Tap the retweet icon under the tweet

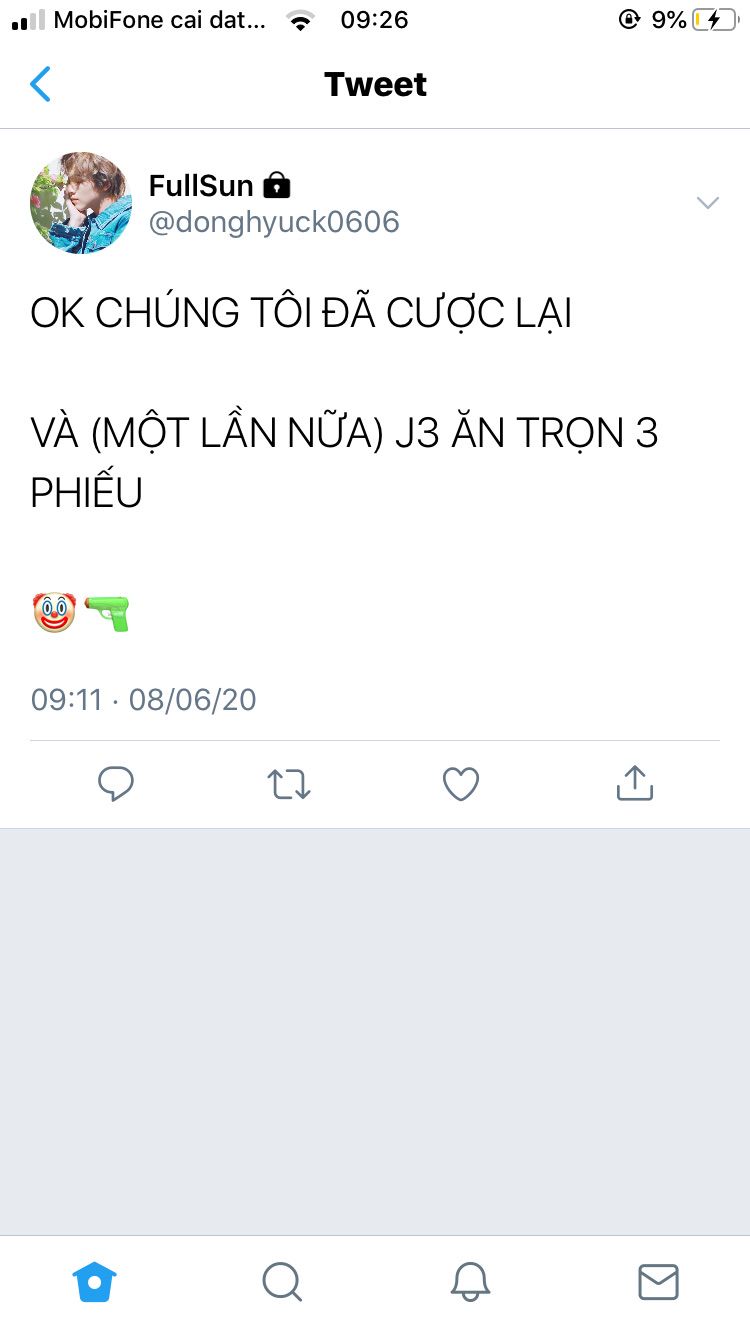click(289, 785)
